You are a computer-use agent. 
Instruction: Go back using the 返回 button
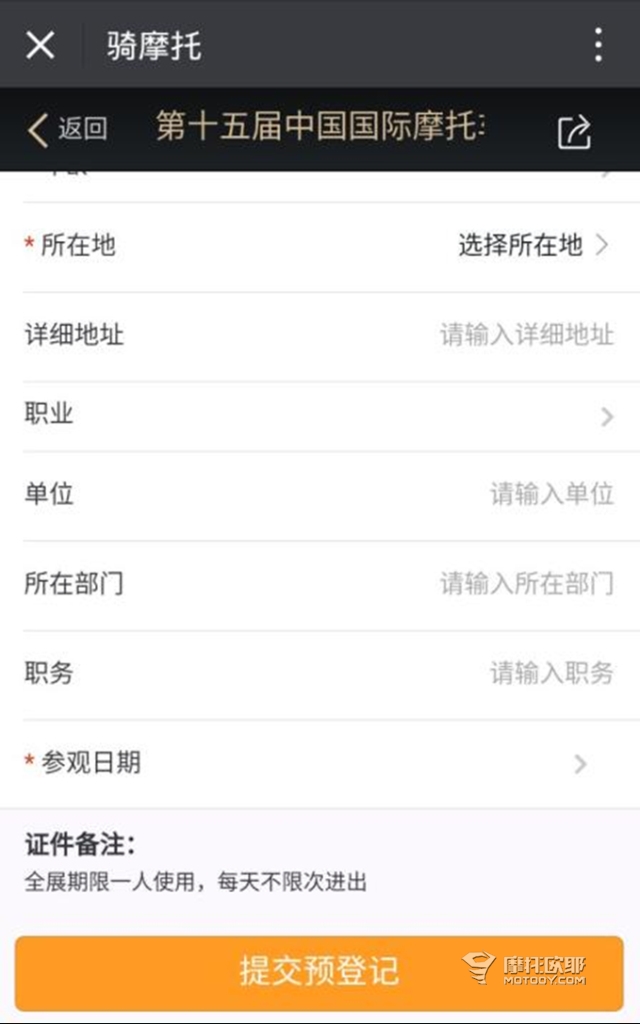67,128
